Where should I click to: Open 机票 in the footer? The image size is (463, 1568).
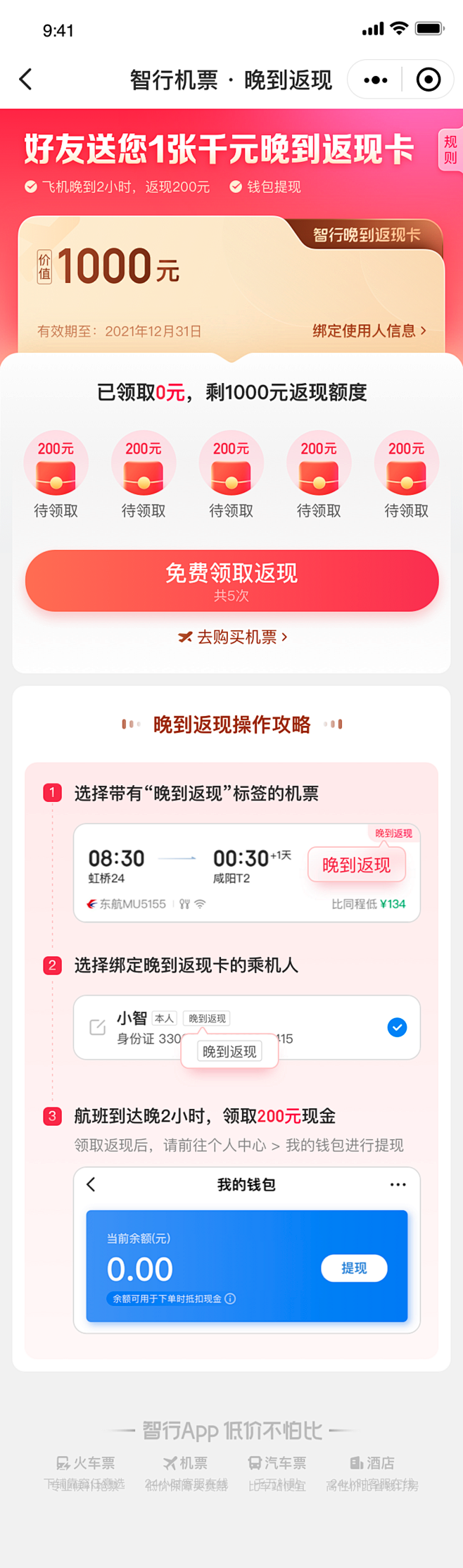(x=186, y=1462)
